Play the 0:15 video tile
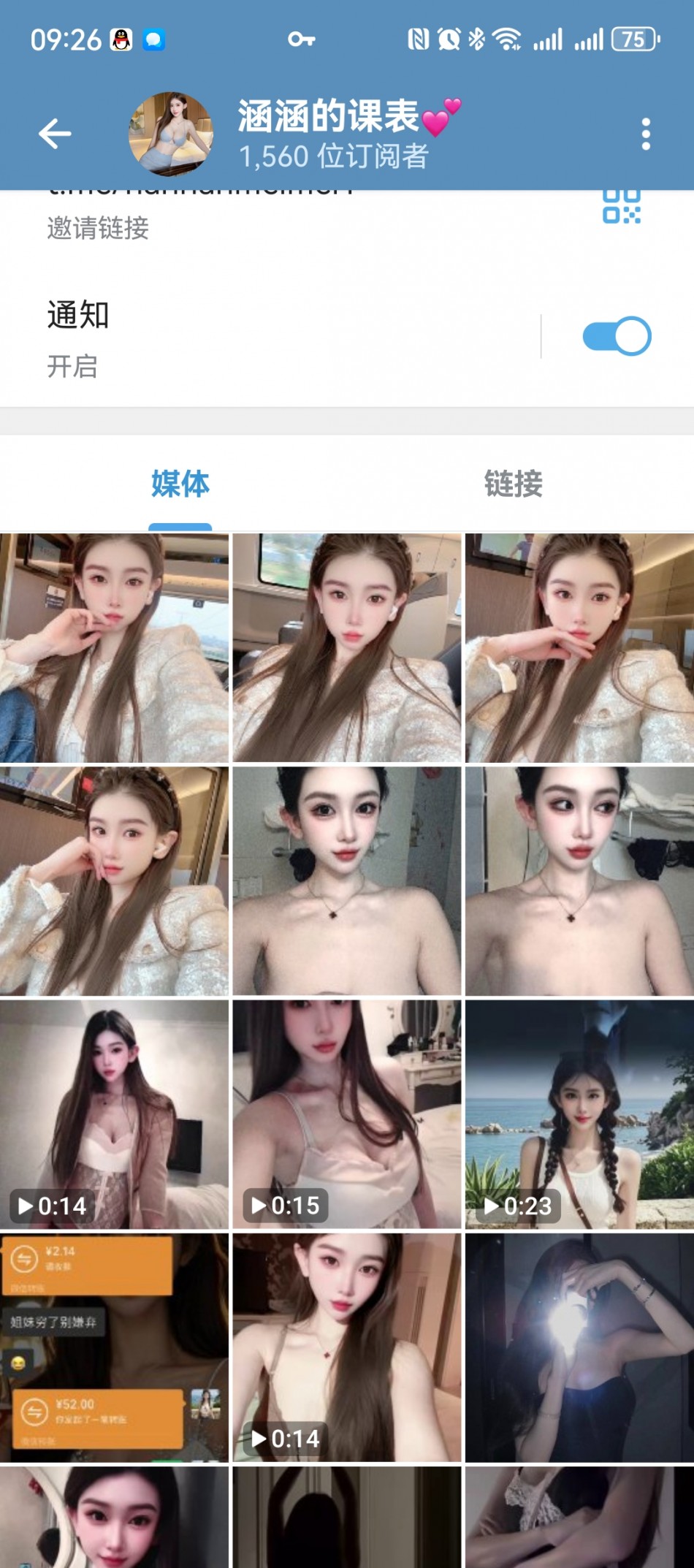Viewport: 694px width, 1568px height. pos(347,1114)
